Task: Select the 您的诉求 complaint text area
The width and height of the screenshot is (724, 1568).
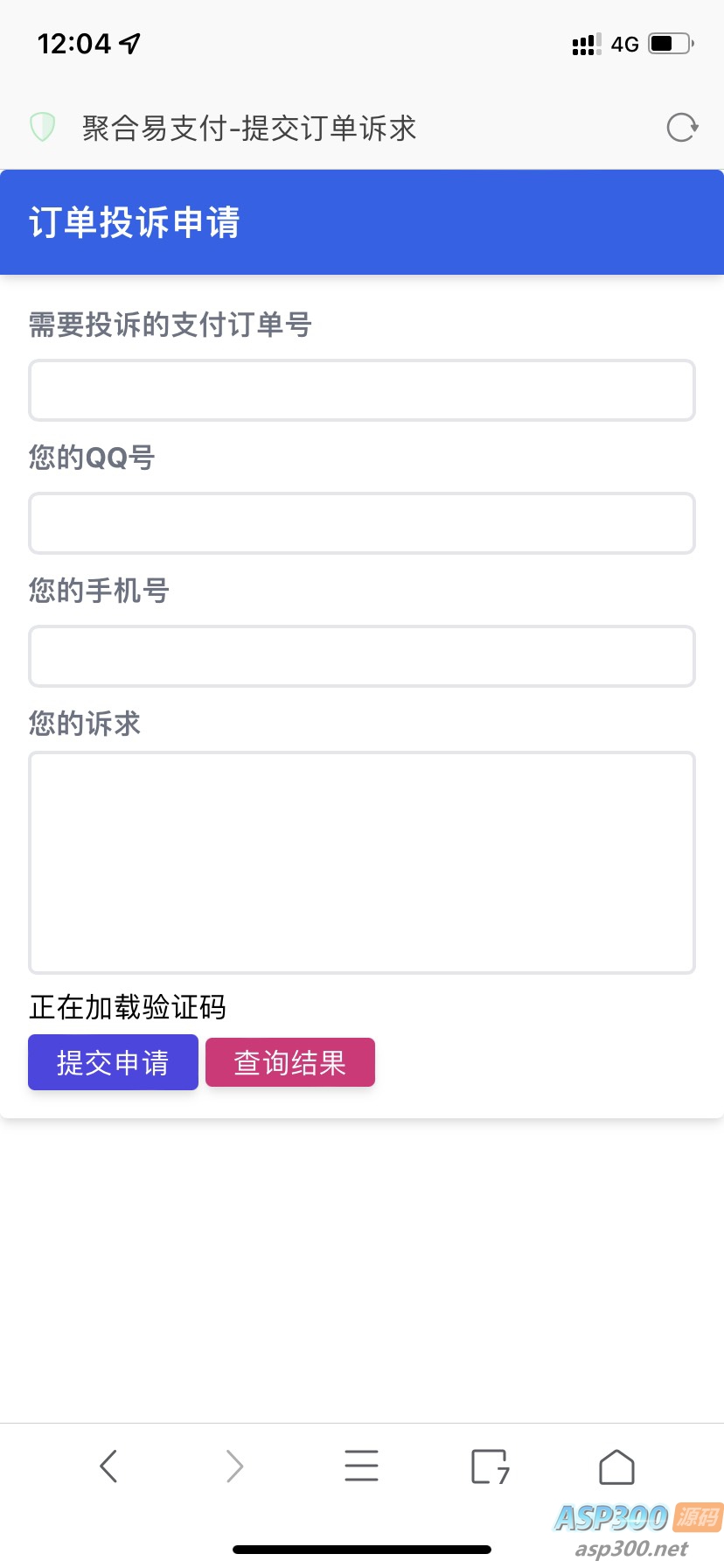Action: tap(361, 861)
